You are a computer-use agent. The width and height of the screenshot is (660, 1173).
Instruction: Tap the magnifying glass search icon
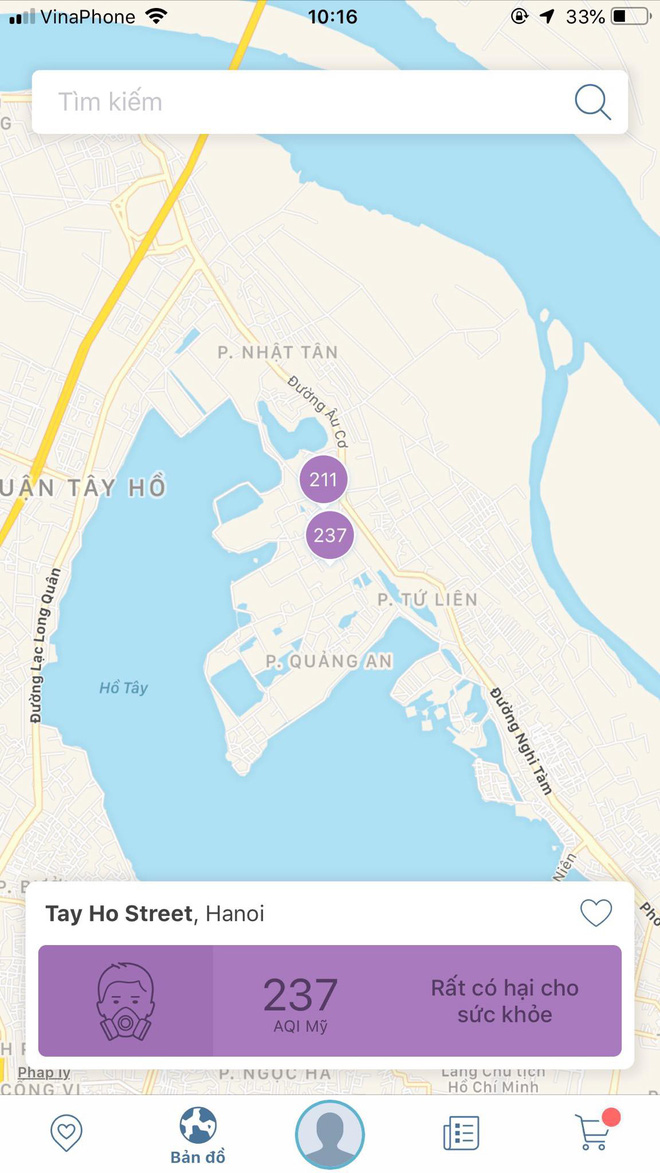(592, 102)
